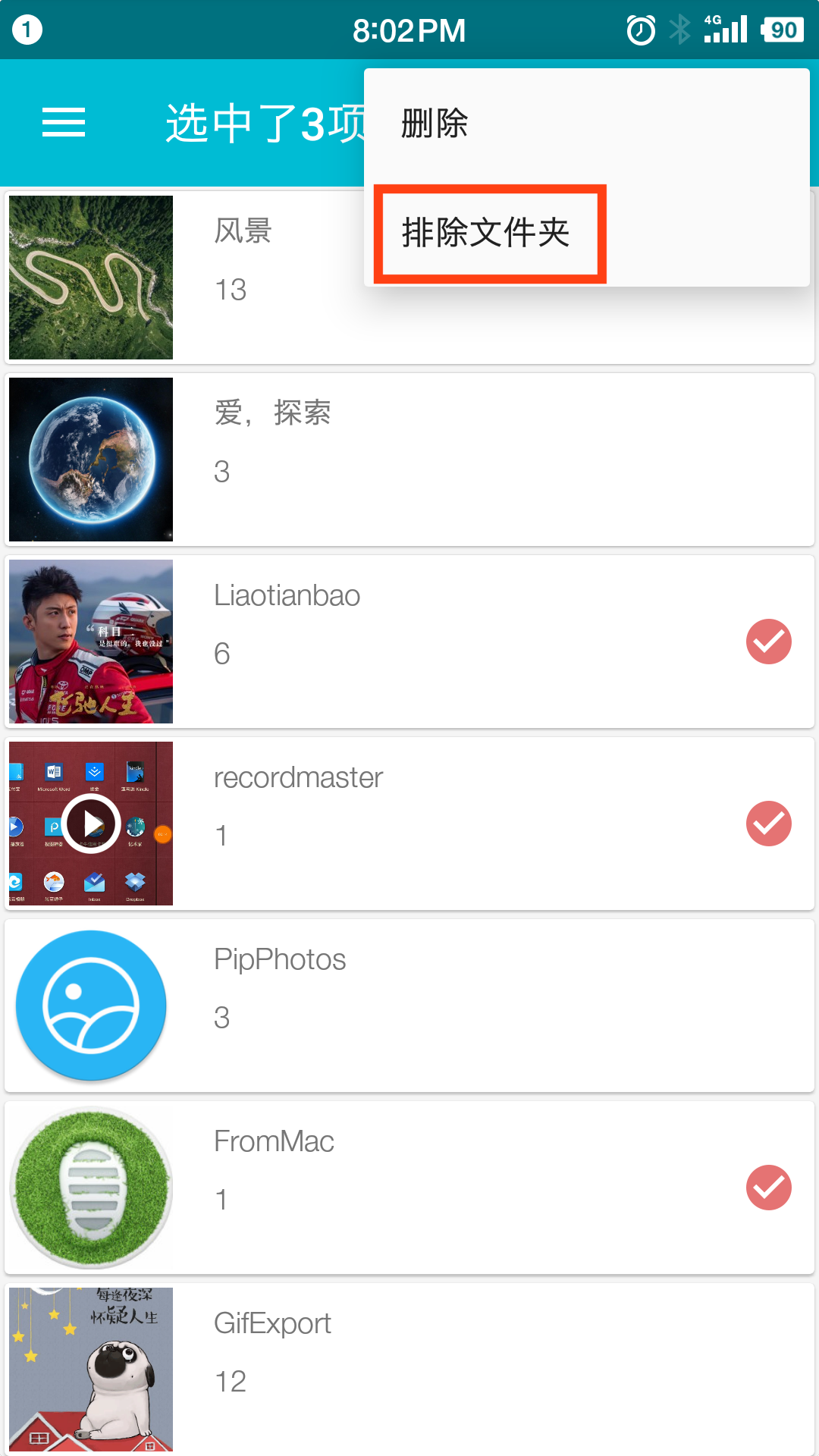Select the 风景 folder

[x=409, y=278]
